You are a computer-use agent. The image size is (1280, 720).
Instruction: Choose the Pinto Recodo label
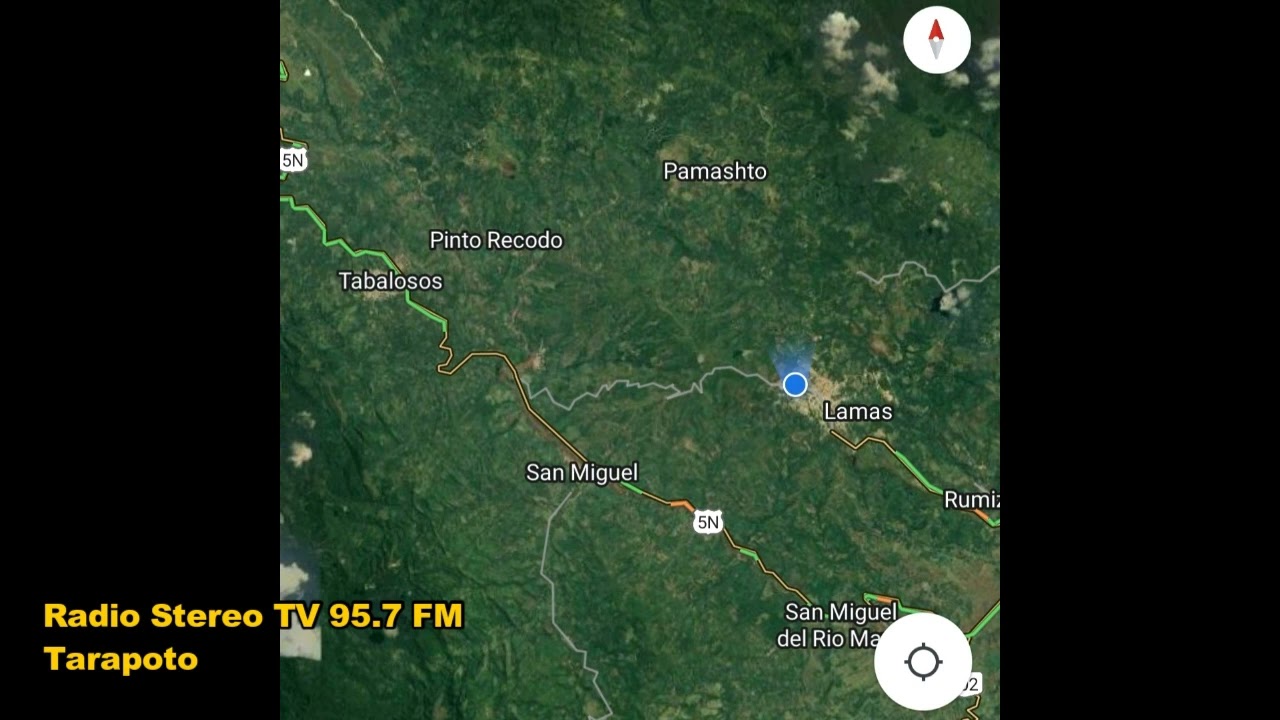pyautogui.click(x=495, y=241)
